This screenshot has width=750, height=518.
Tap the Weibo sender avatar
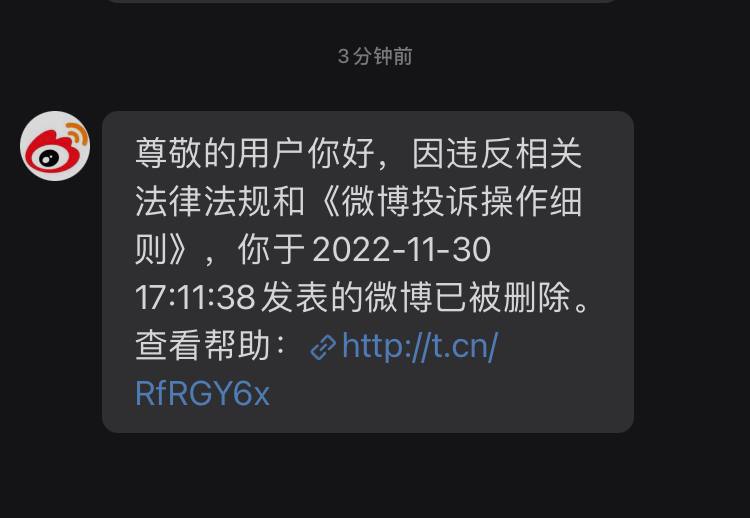[x=55, y=146]
